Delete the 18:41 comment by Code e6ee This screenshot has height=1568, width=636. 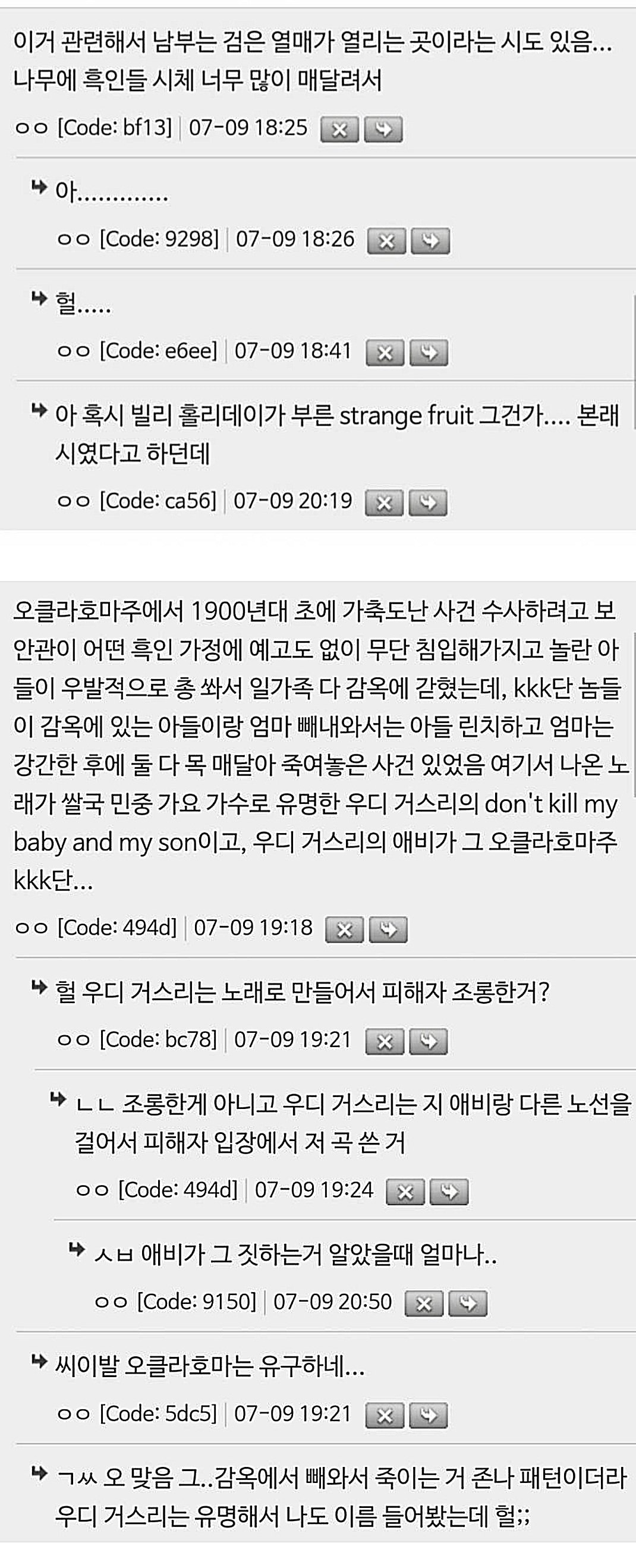coord(385,353)
